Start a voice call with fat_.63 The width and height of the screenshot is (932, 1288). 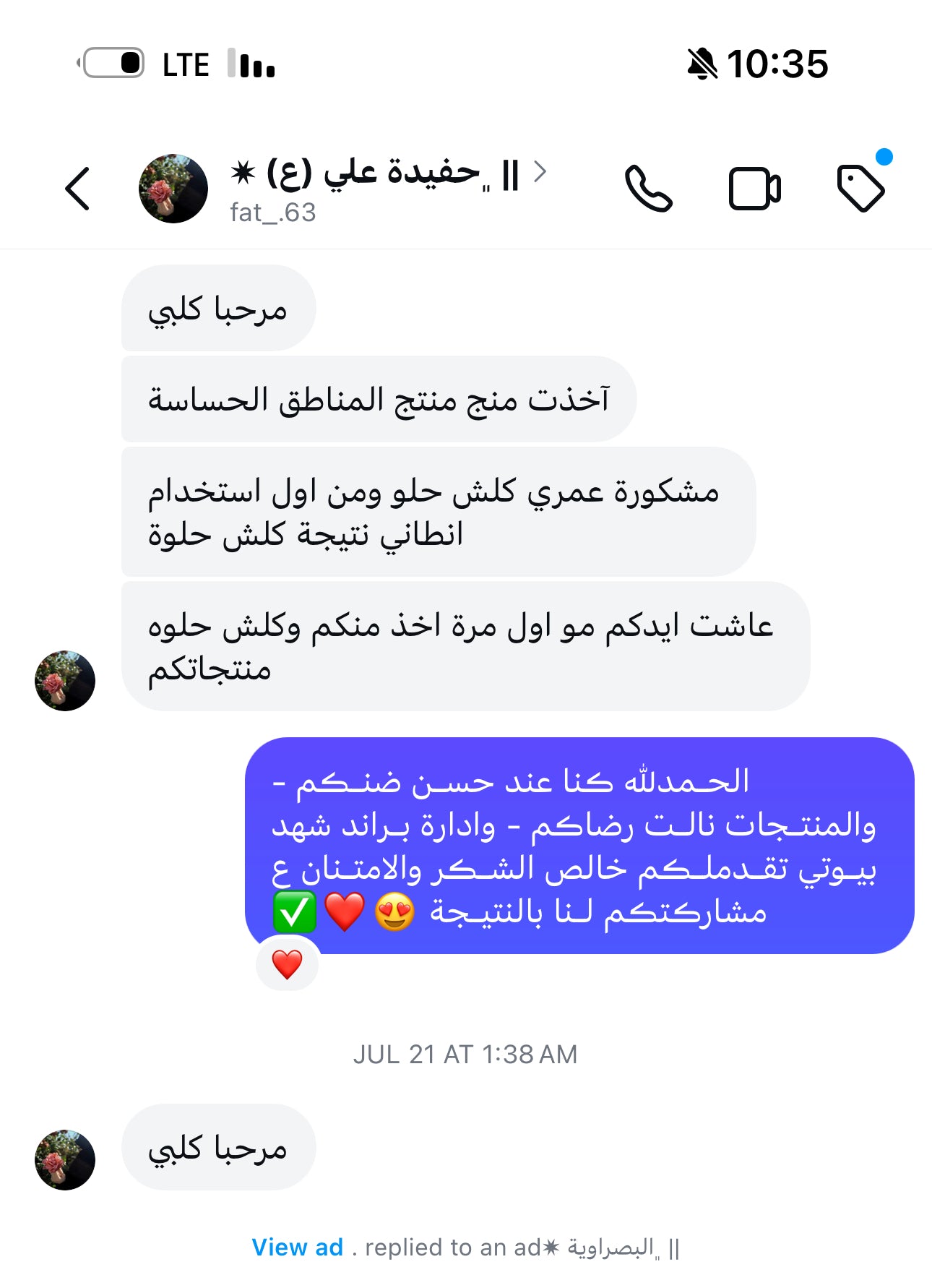648,189
